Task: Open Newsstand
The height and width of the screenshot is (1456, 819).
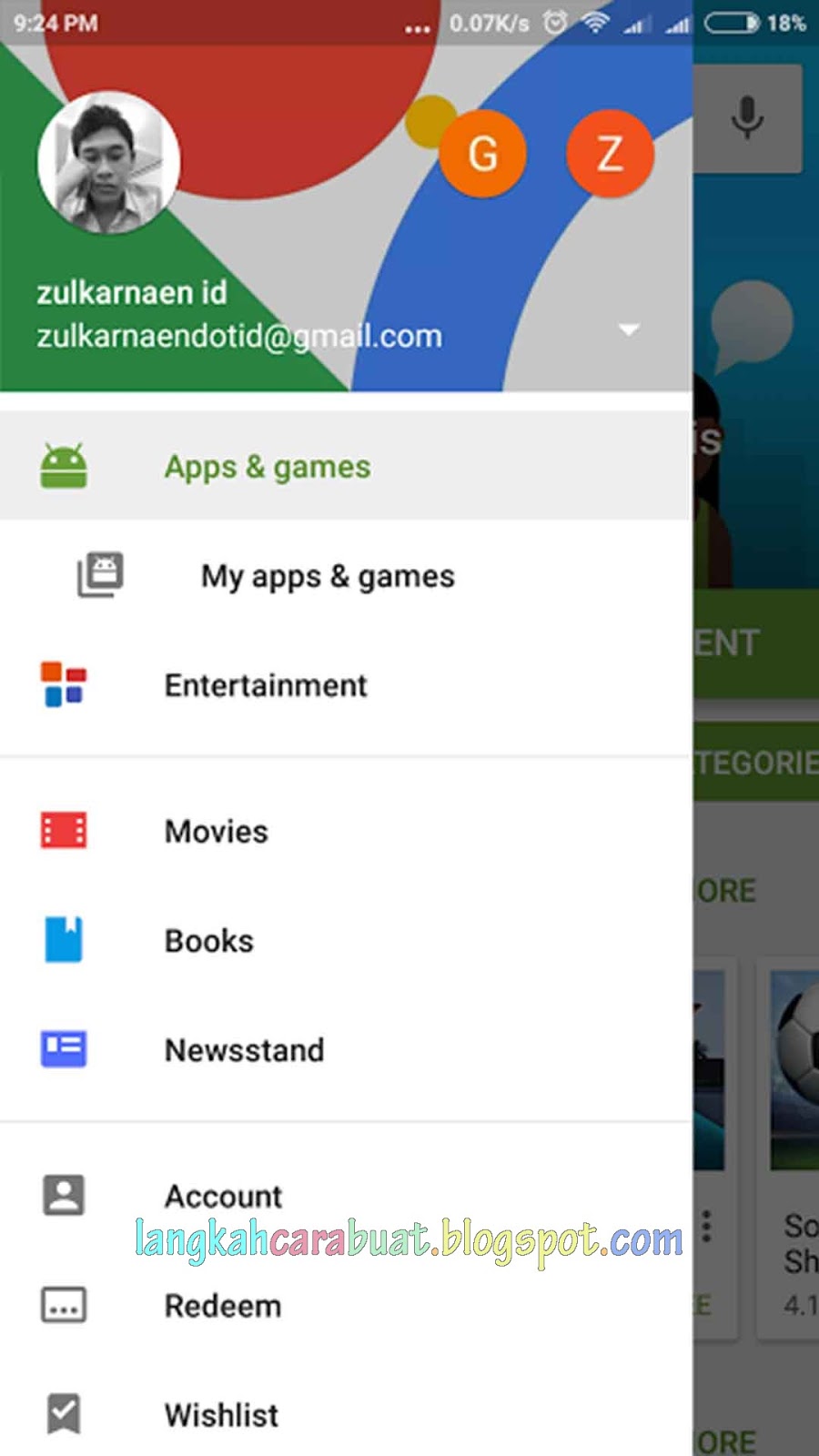Action: [244, 1049]
